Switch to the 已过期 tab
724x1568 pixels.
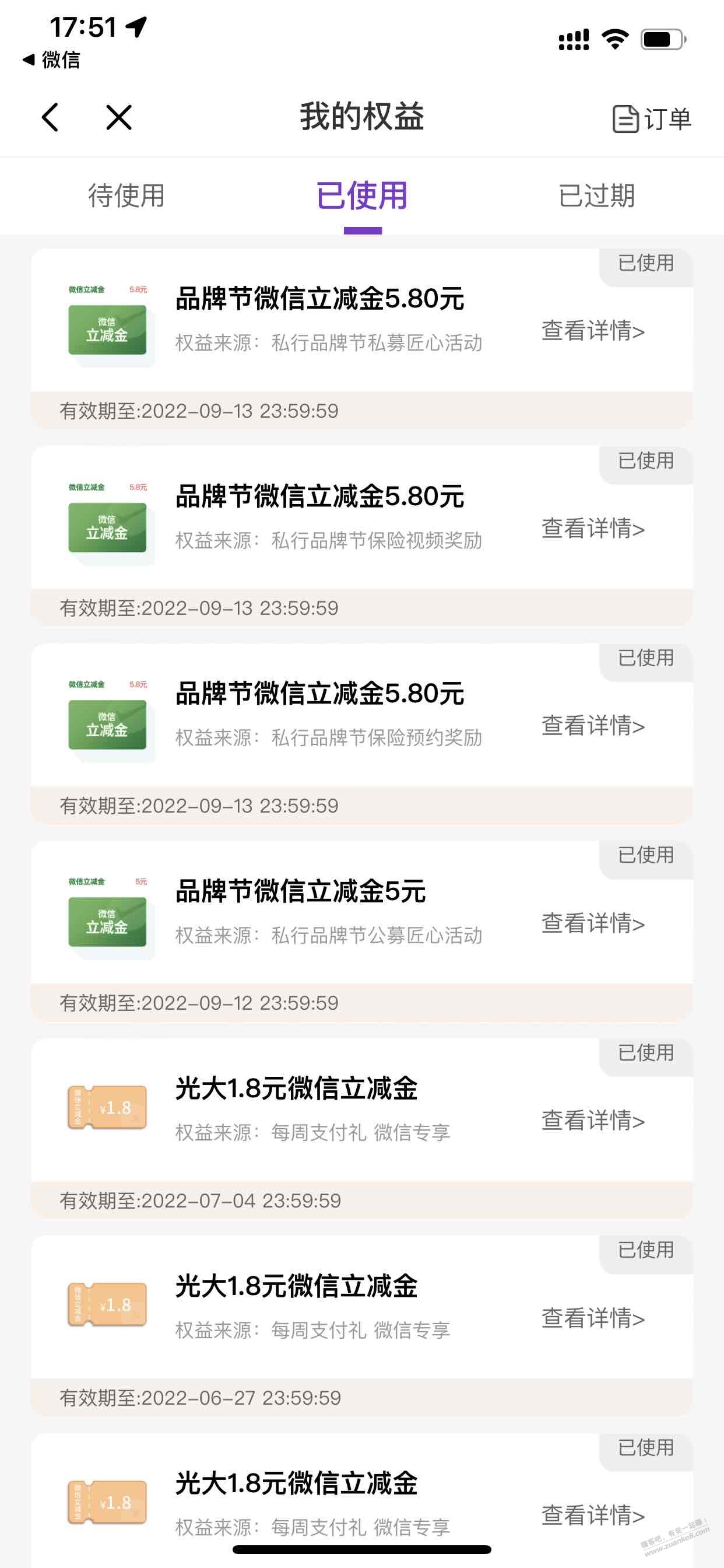tap(597, 196)
